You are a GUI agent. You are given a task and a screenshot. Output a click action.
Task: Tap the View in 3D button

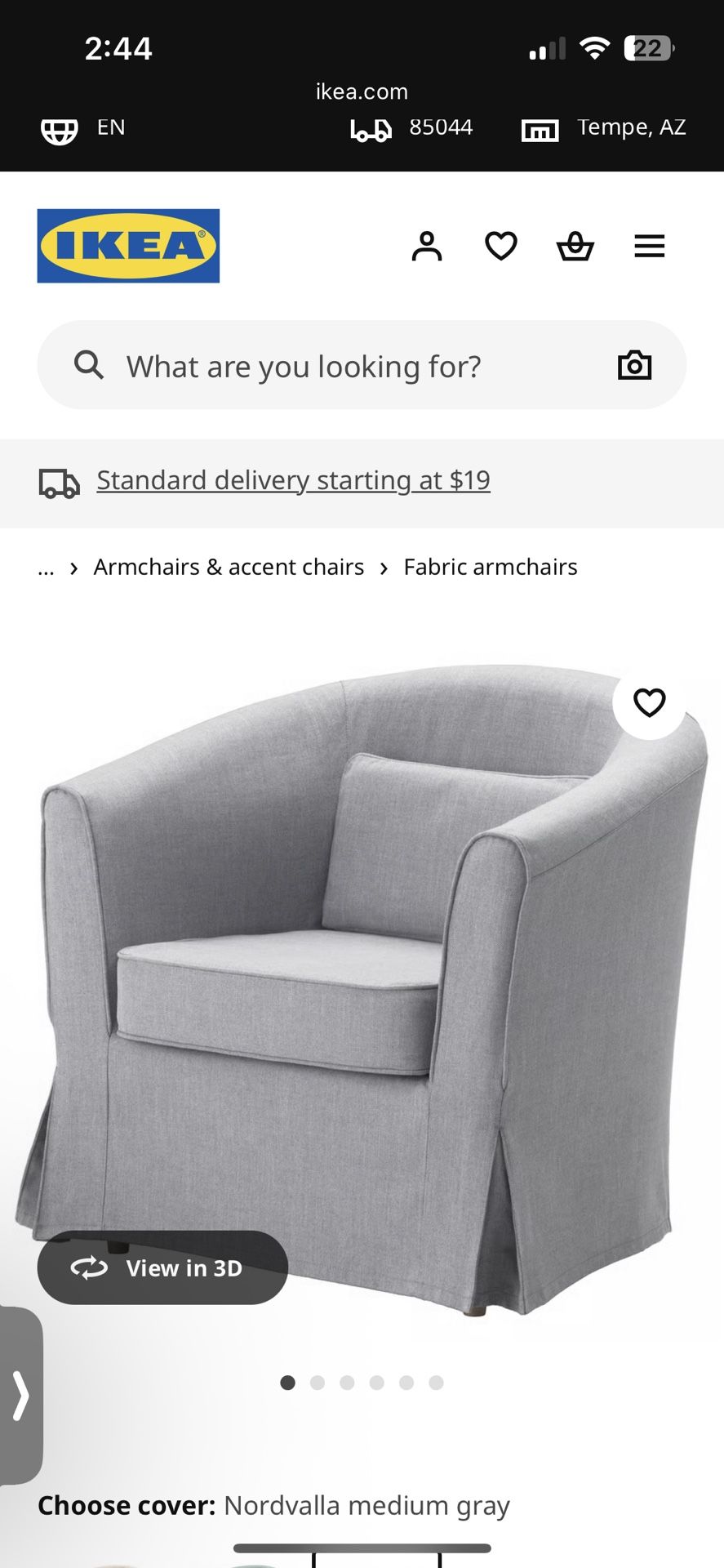pyautogui.click(x=162, y=1267)
